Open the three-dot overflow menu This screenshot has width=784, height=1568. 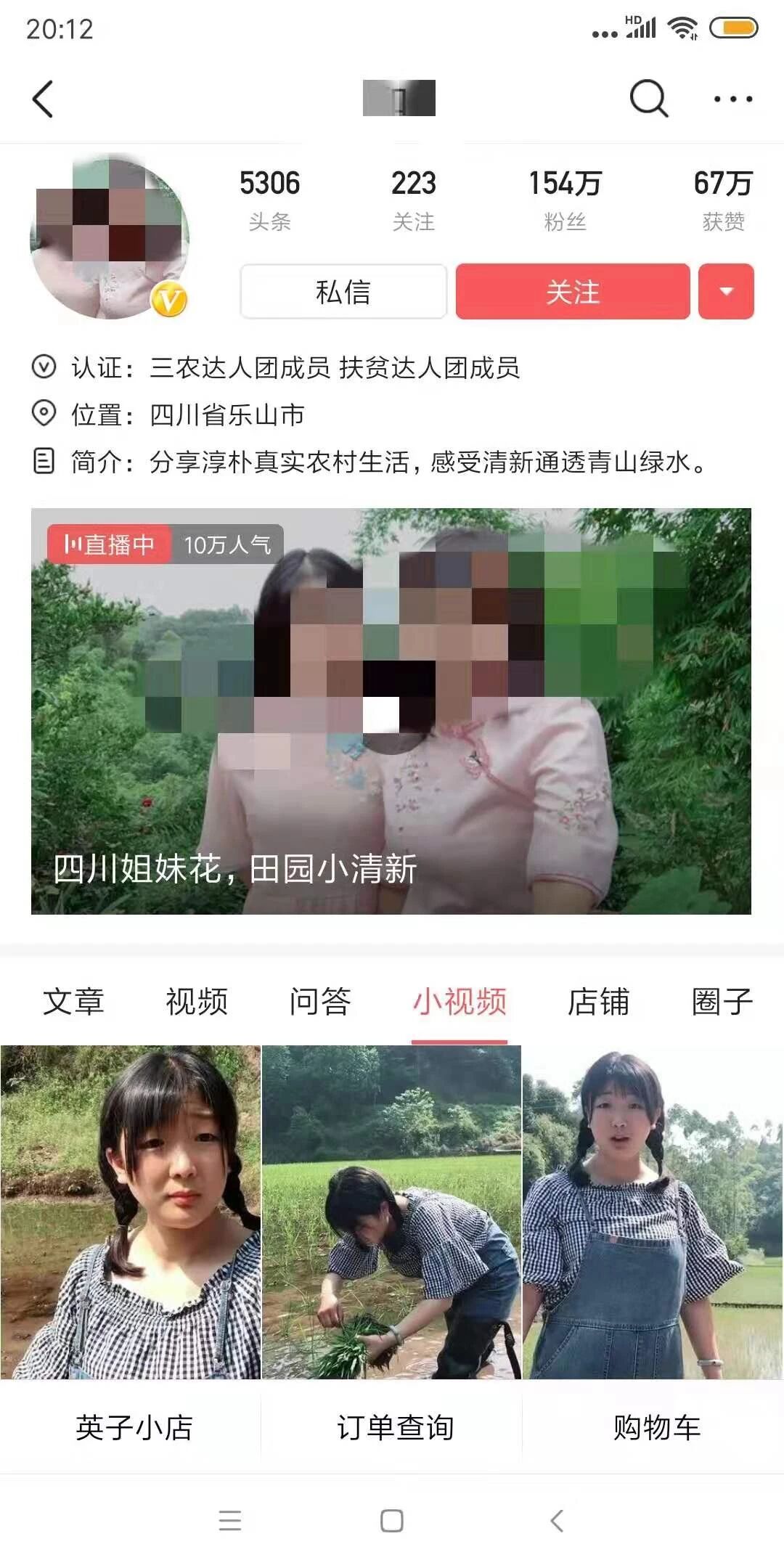(x=732, y=99)
